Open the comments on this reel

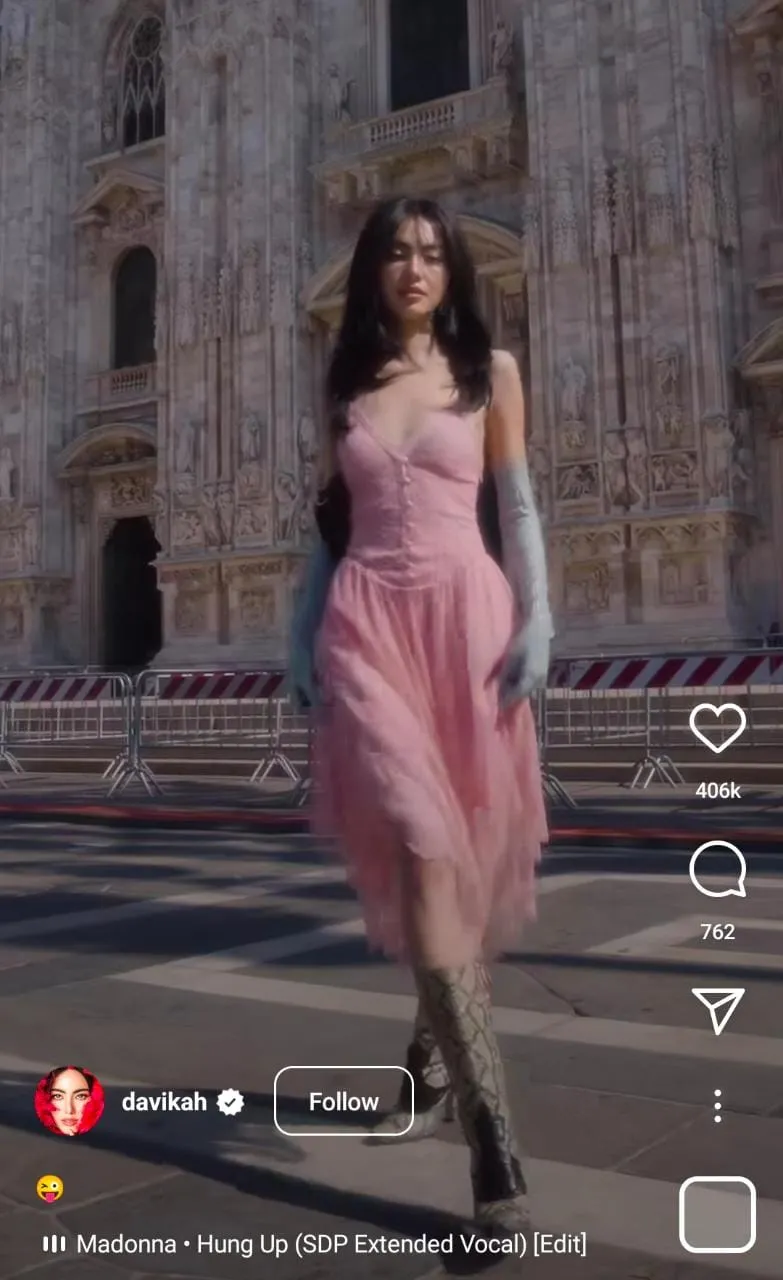point(718,870)
